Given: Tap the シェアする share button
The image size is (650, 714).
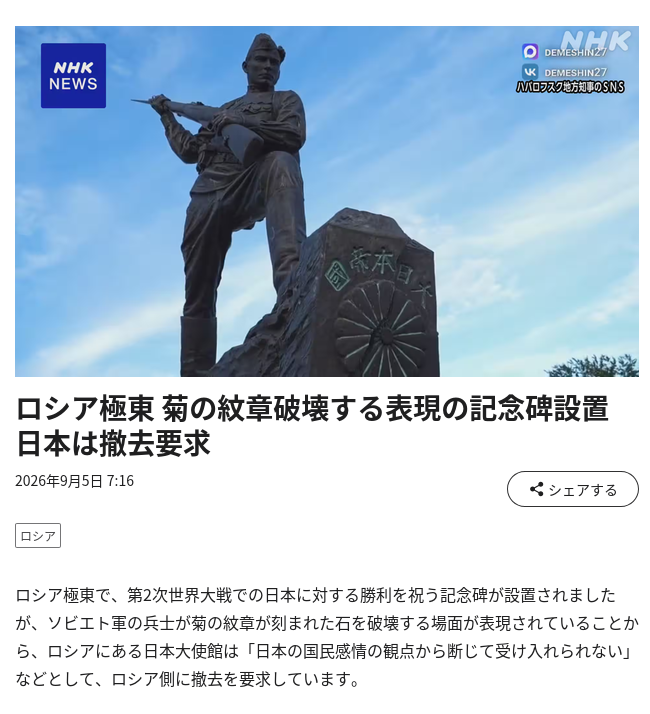Looking at the screenshot, I should [573, 490].
